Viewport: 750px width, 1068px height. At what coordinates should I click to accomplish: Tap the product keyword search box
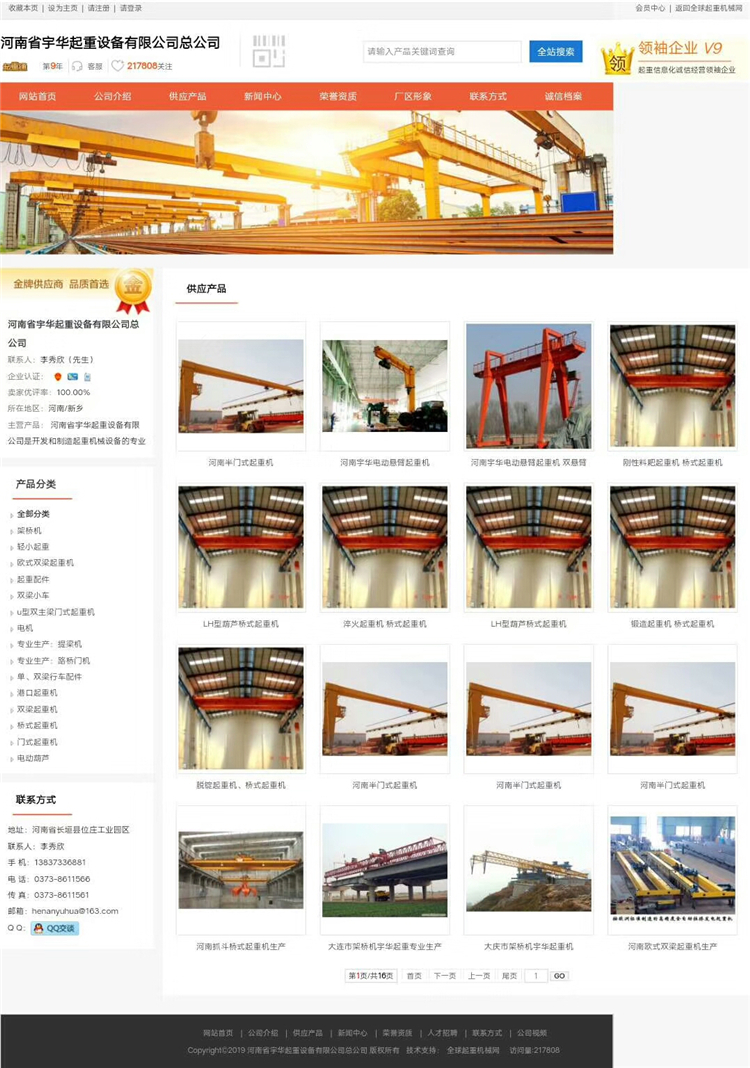click(x=442, y=51)
